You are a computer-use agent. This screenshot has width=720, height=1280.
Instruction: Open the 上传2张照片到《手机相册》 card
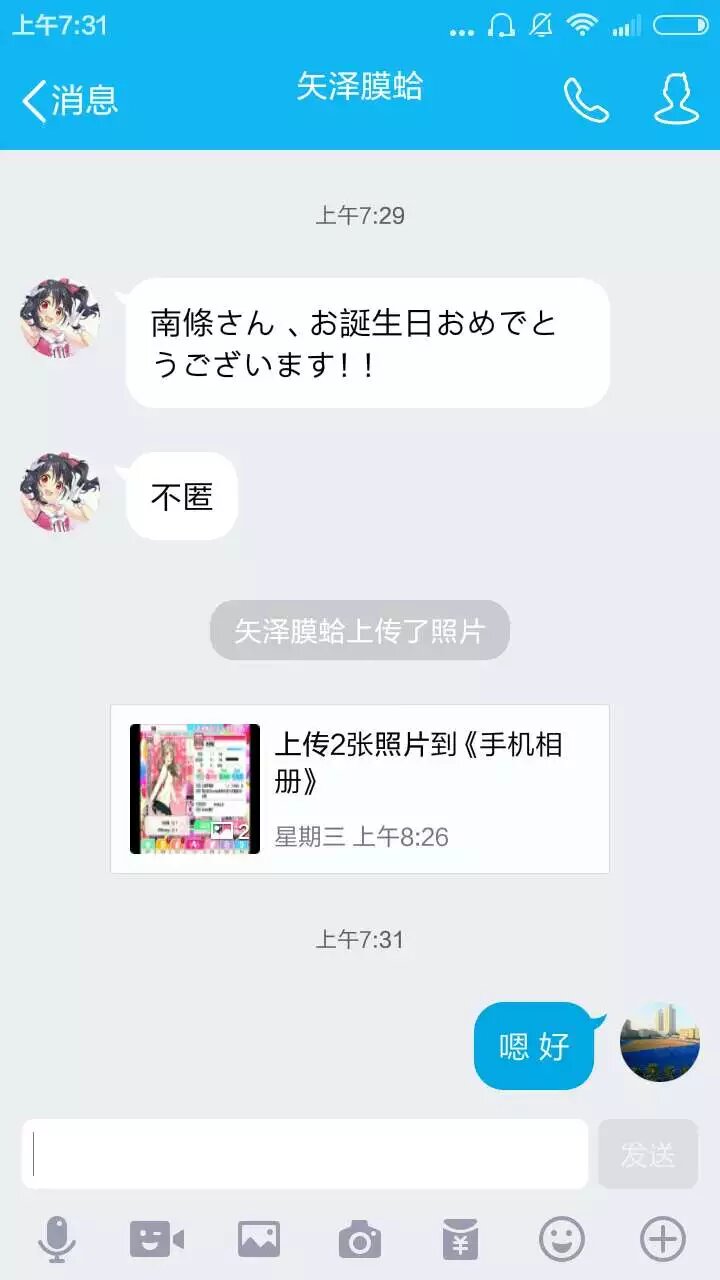click(x=360, y=789)
